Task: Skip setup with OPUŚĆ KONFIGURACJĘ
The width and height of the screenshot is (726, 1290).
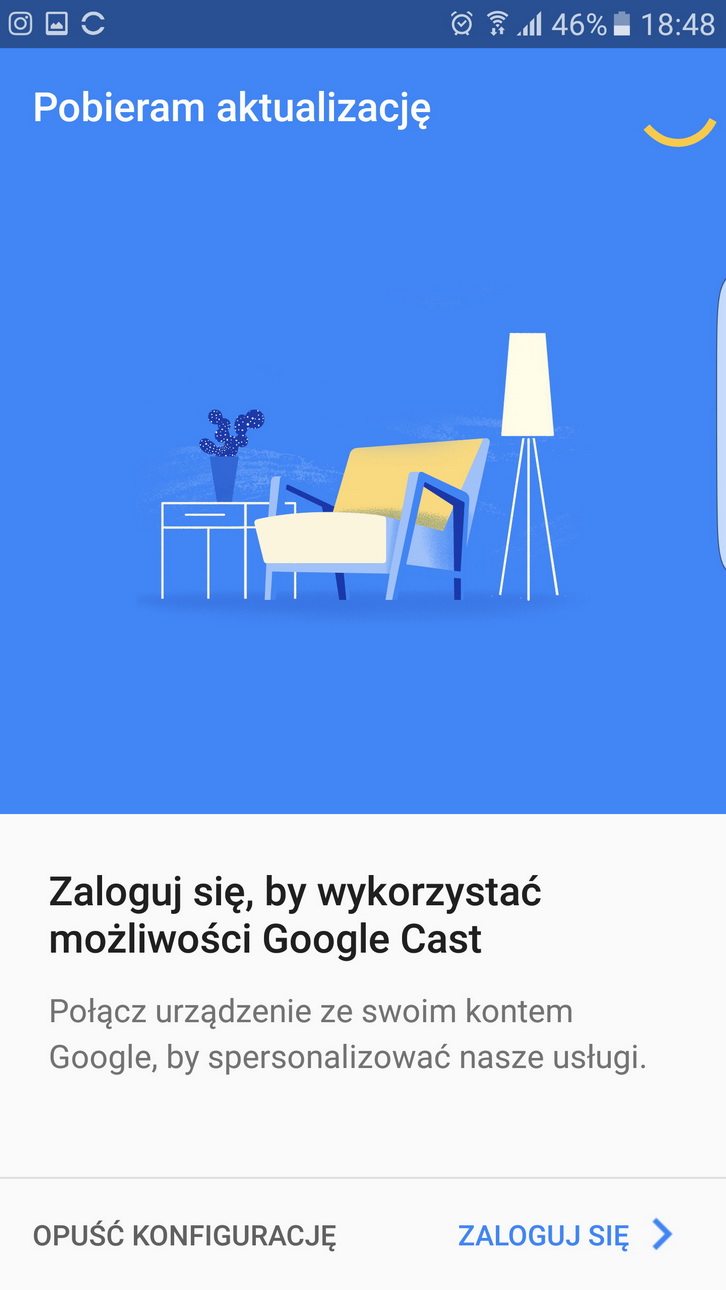Action: [185, 1236]
